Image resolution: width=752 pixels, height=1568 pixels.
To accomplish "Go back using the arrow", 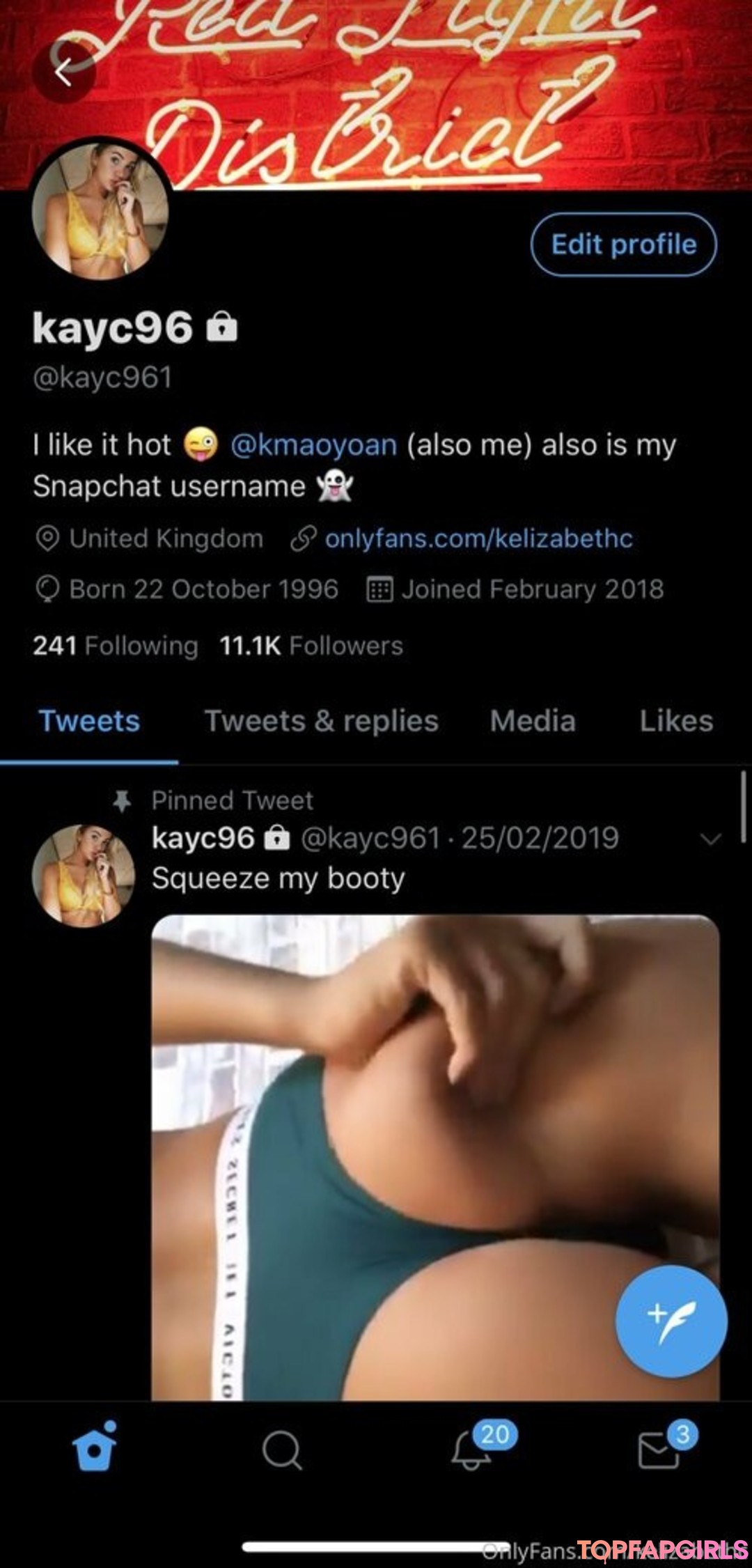I will 64,72.
